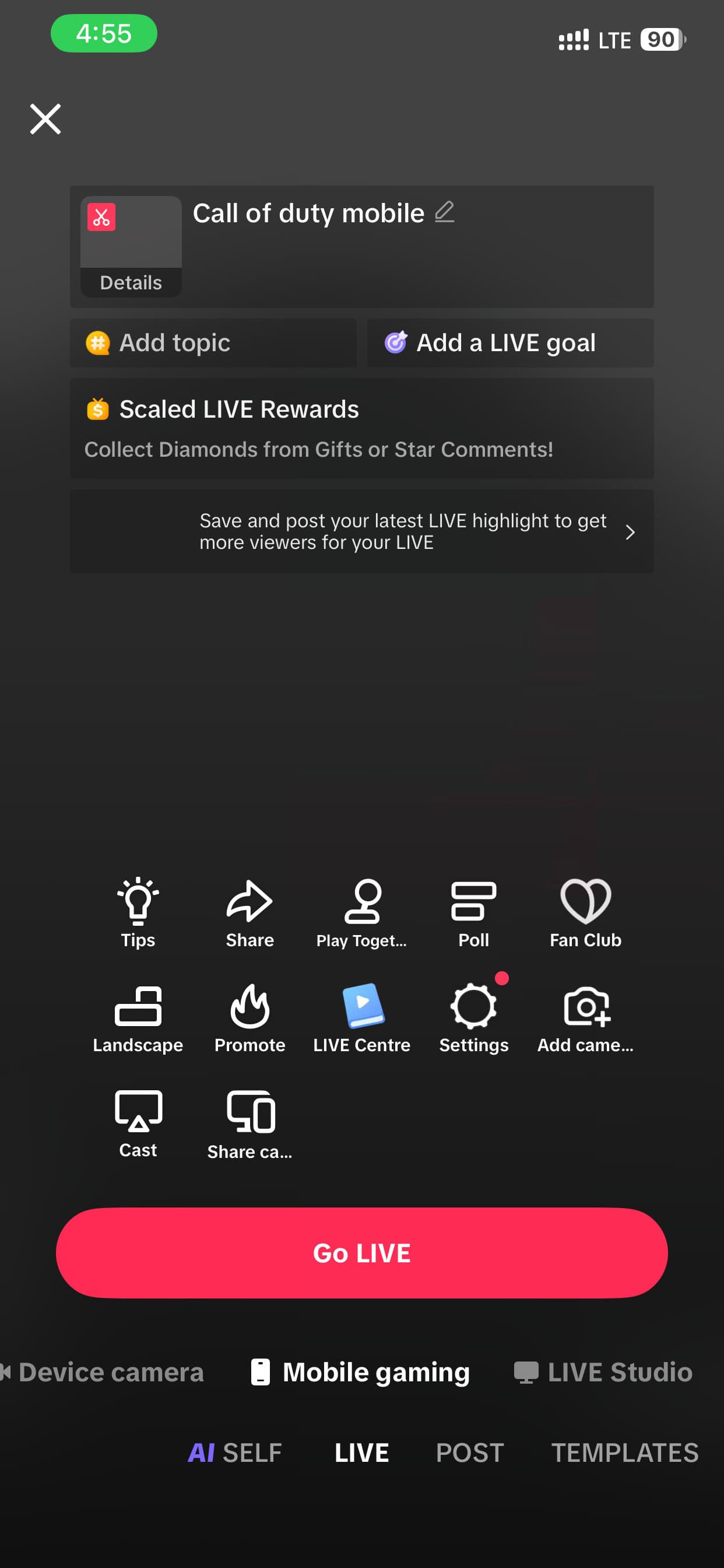
Task: Open Add topic selector
Action: coord(212,342)
